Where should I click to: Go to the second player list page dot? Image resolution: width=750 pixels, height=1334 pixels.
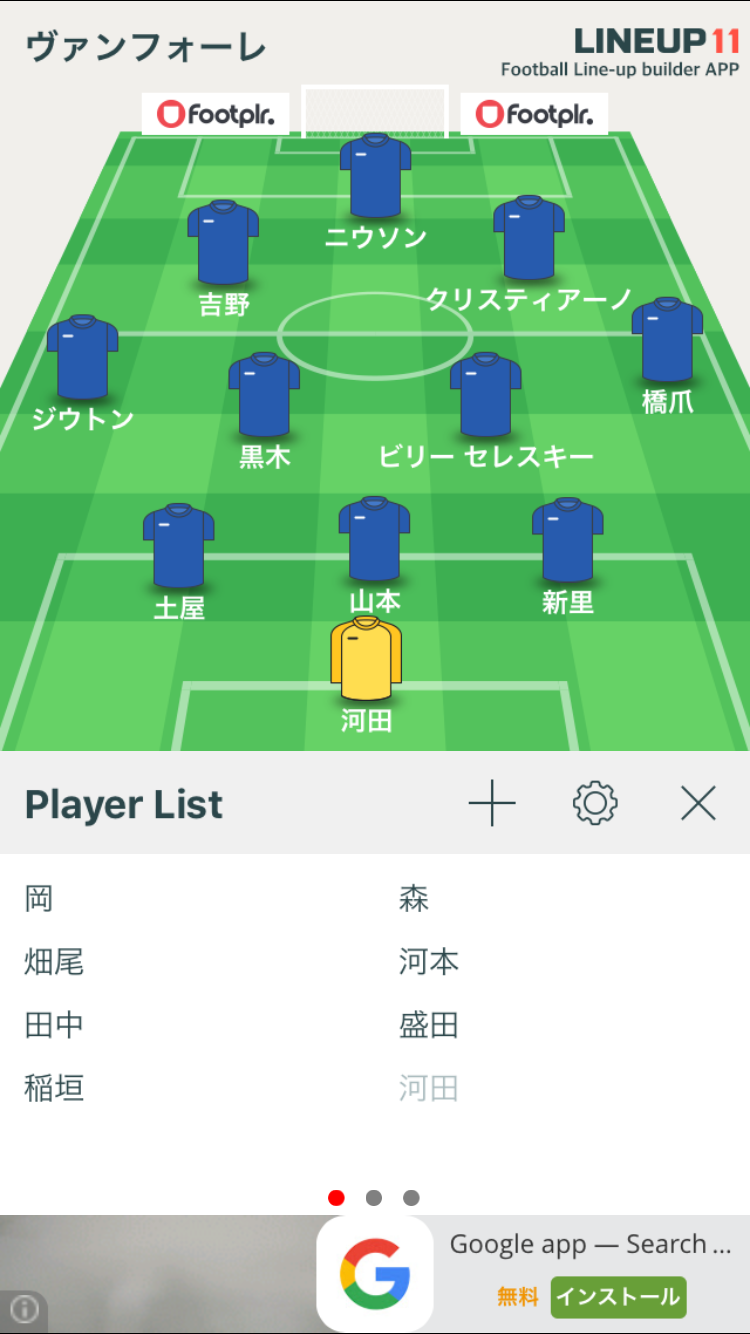[374, 1197]
